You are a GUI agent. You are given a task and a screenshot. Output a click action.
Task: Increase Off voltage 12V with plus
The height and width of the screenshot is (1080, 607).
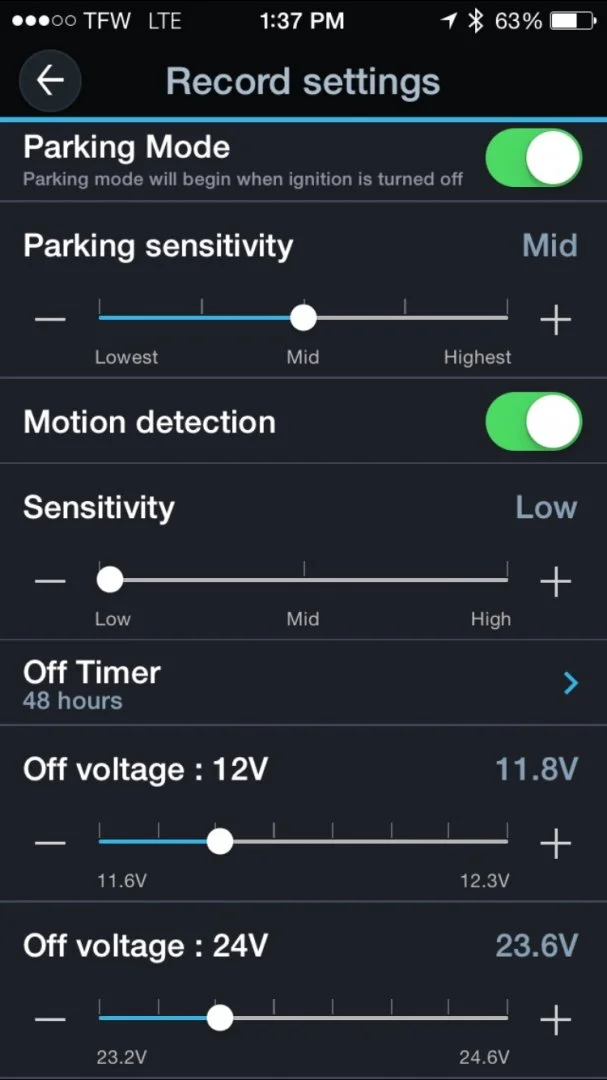click(555, 842)
